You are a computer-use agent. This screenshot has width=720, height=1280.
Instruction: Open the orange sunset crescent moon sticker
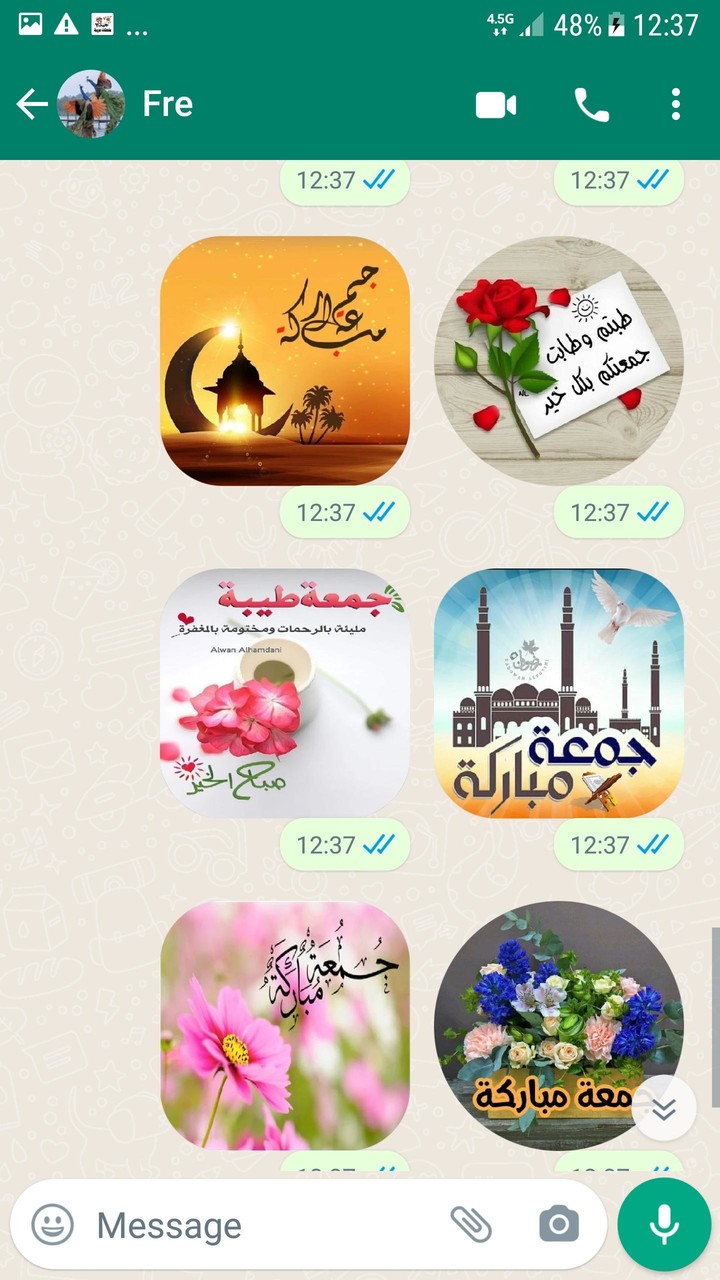point(285,361)
